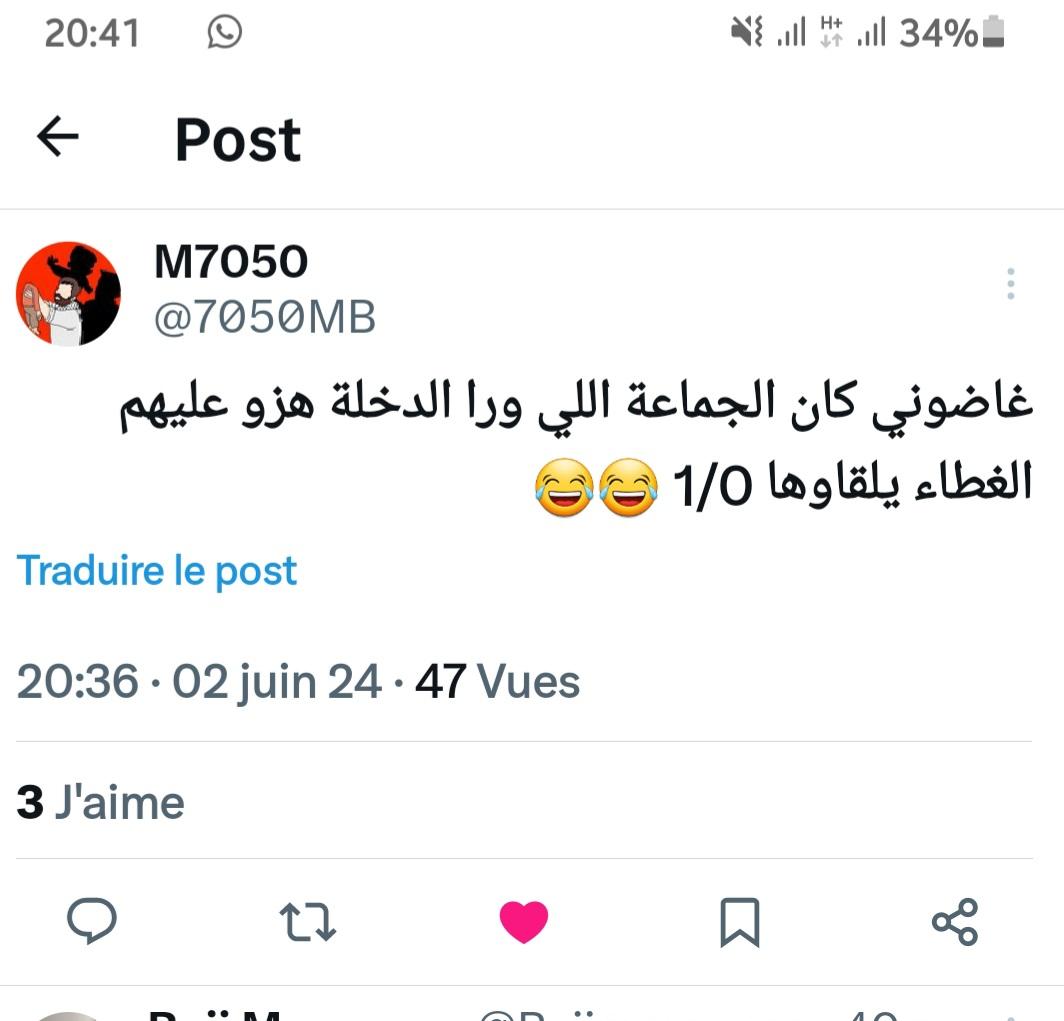The image size is (1064, 1021).
Task: Tap the Traduire le post link
Action: 156,571
